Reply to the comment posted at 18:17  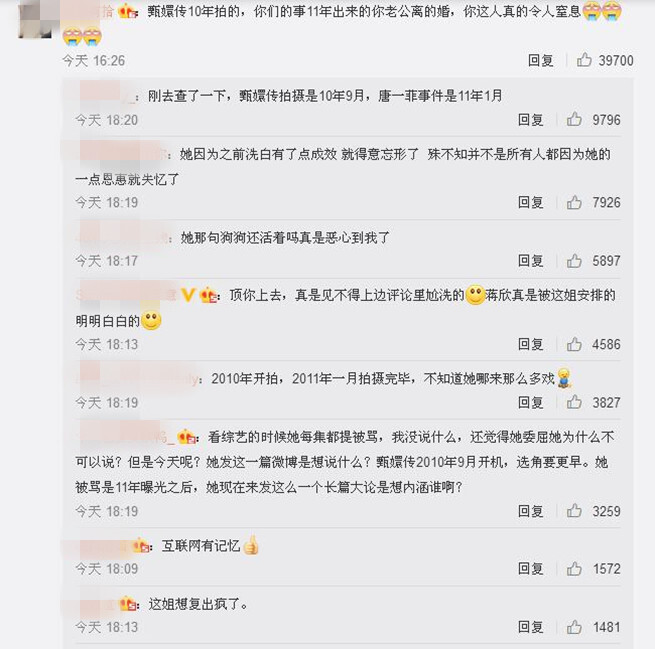coord(531,261)
